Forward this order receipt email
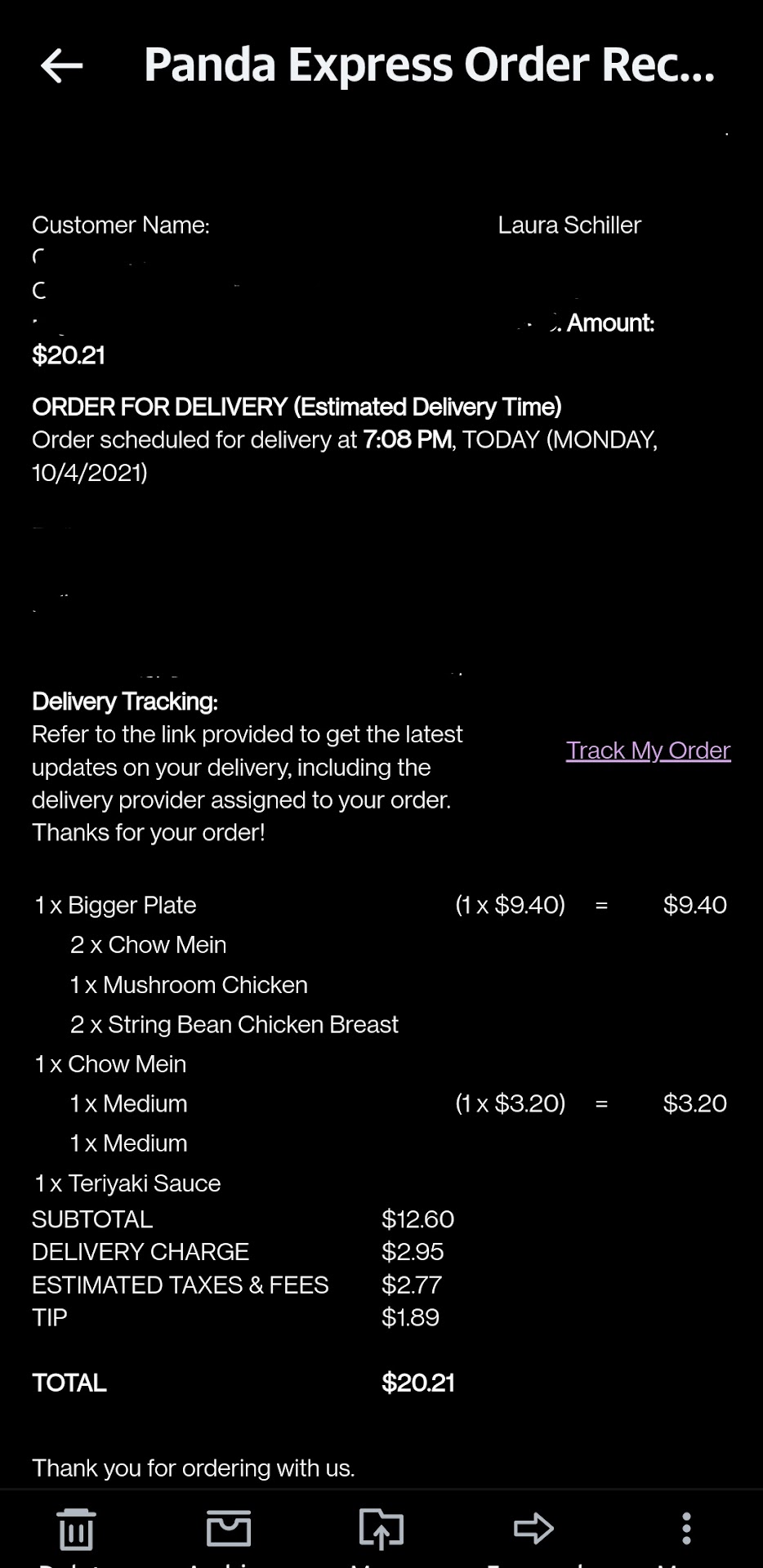Screen dimensions: 763x1568 point(533,1529)
